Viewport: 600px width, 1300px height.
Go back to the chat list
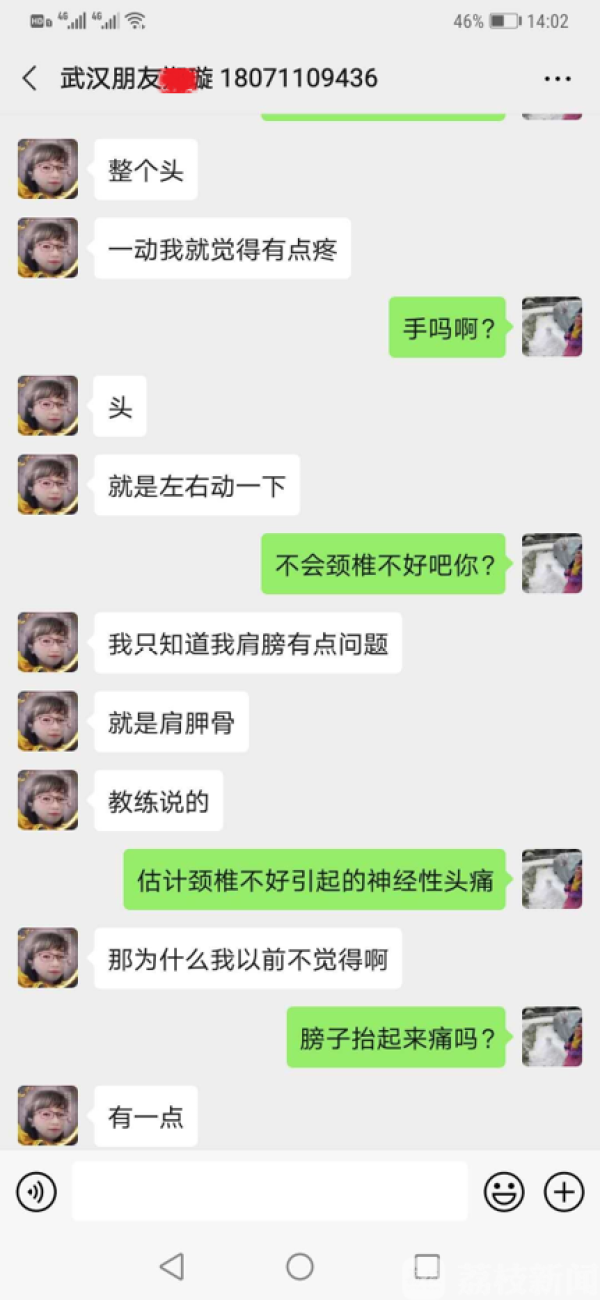30,79
